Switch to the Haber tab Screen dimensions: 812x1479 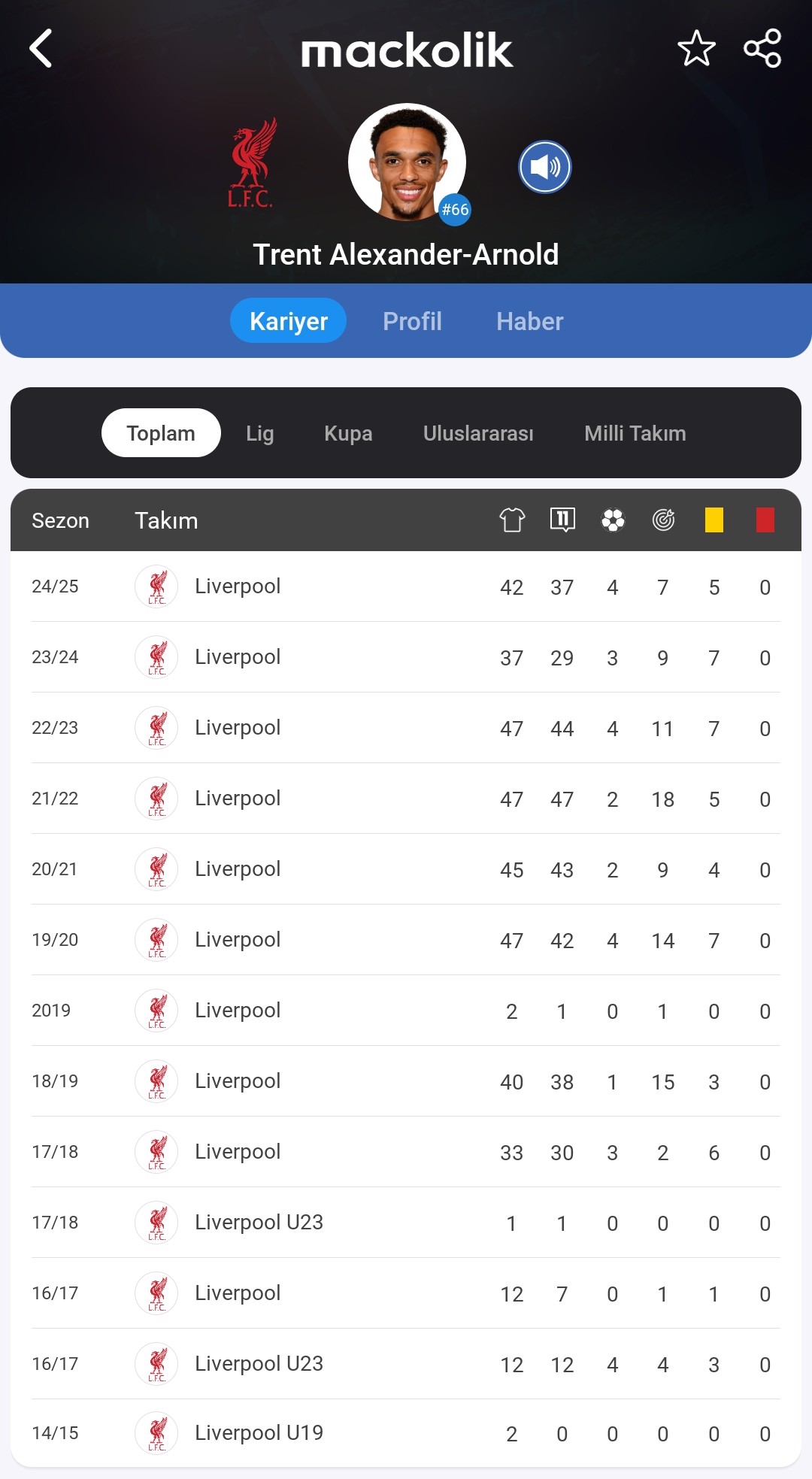pos(529,321)
